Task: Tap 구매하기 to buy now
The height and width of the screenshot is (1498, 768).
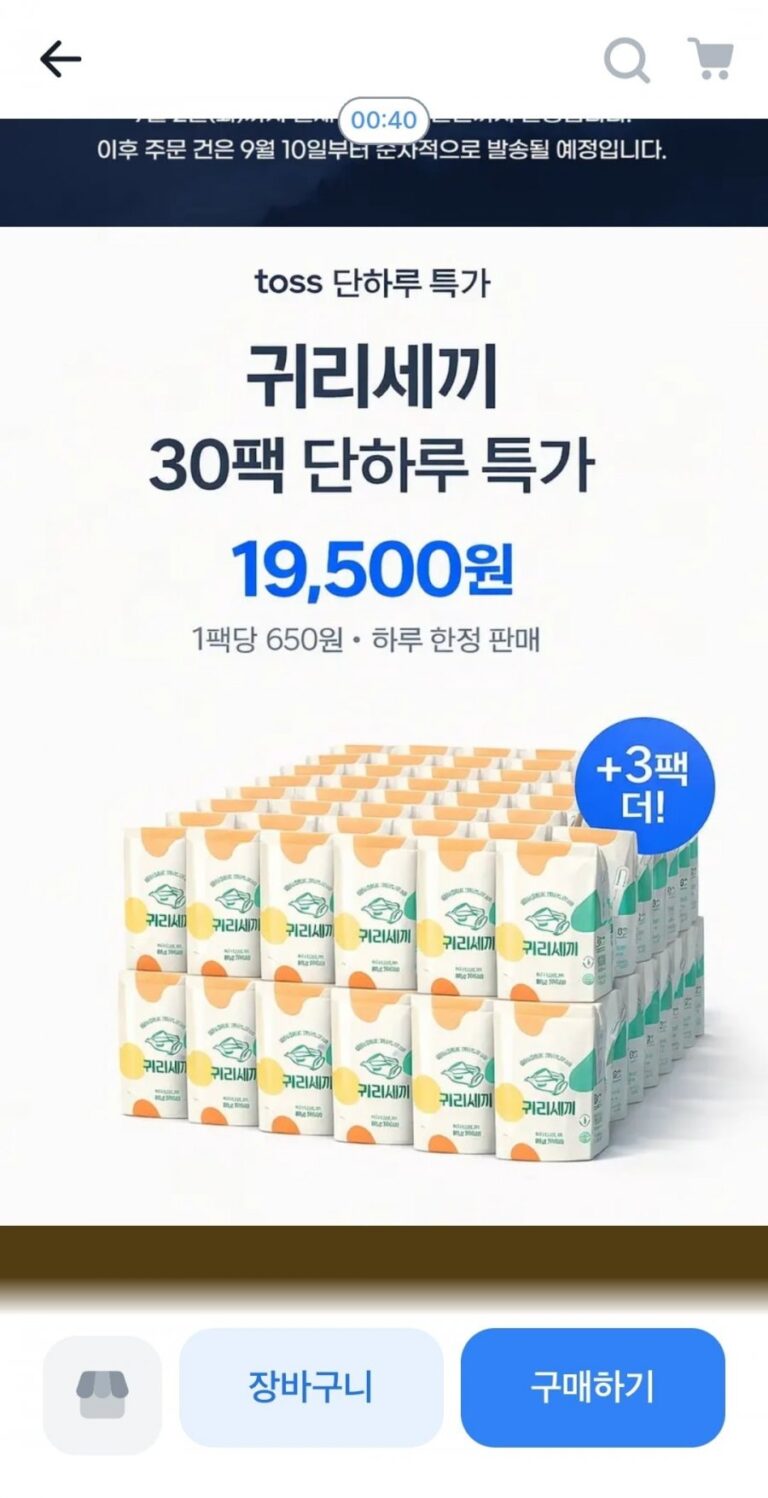Action: click(x=592, y=1387)
